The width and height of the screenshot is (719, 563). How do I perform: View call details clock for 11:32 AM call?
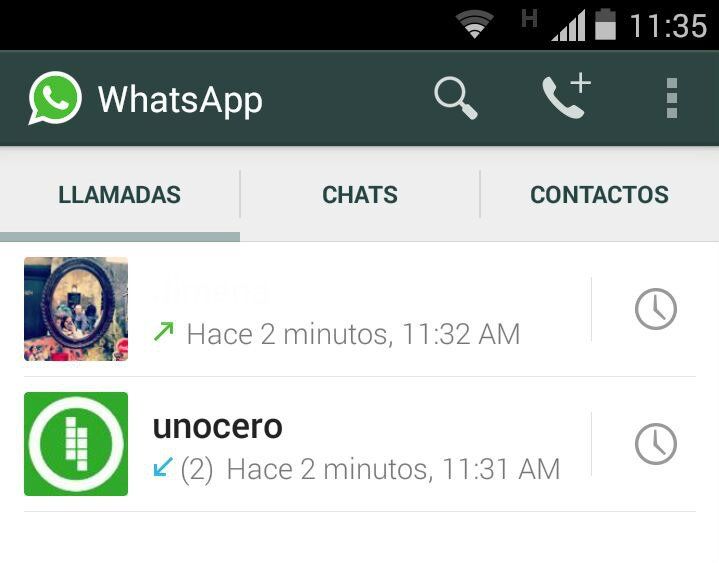tap(656, 310)
